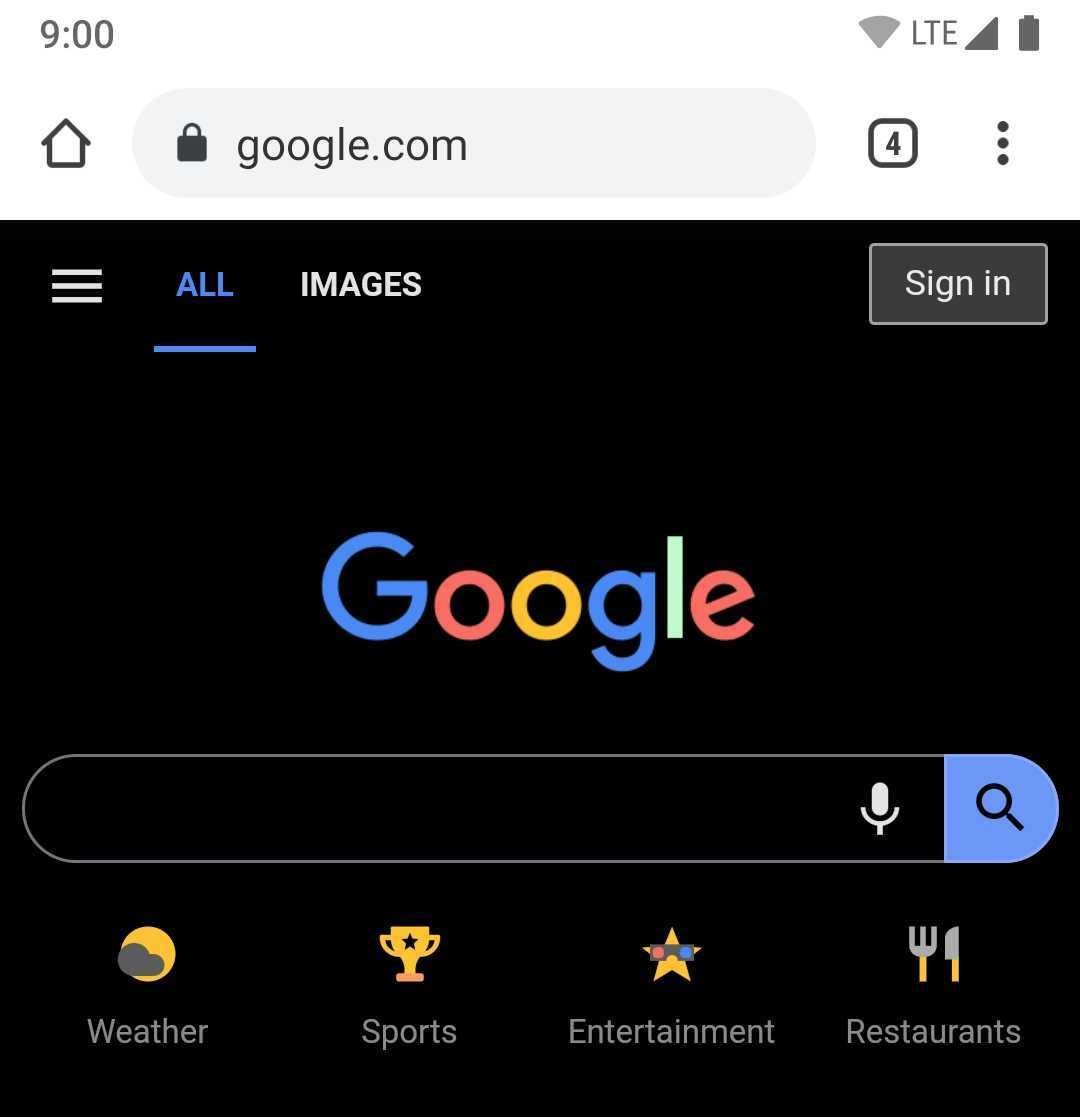Tap the blue magnifier search button
The width and height of the screenshot is (1080, 1117).
tap(1000, 808)
